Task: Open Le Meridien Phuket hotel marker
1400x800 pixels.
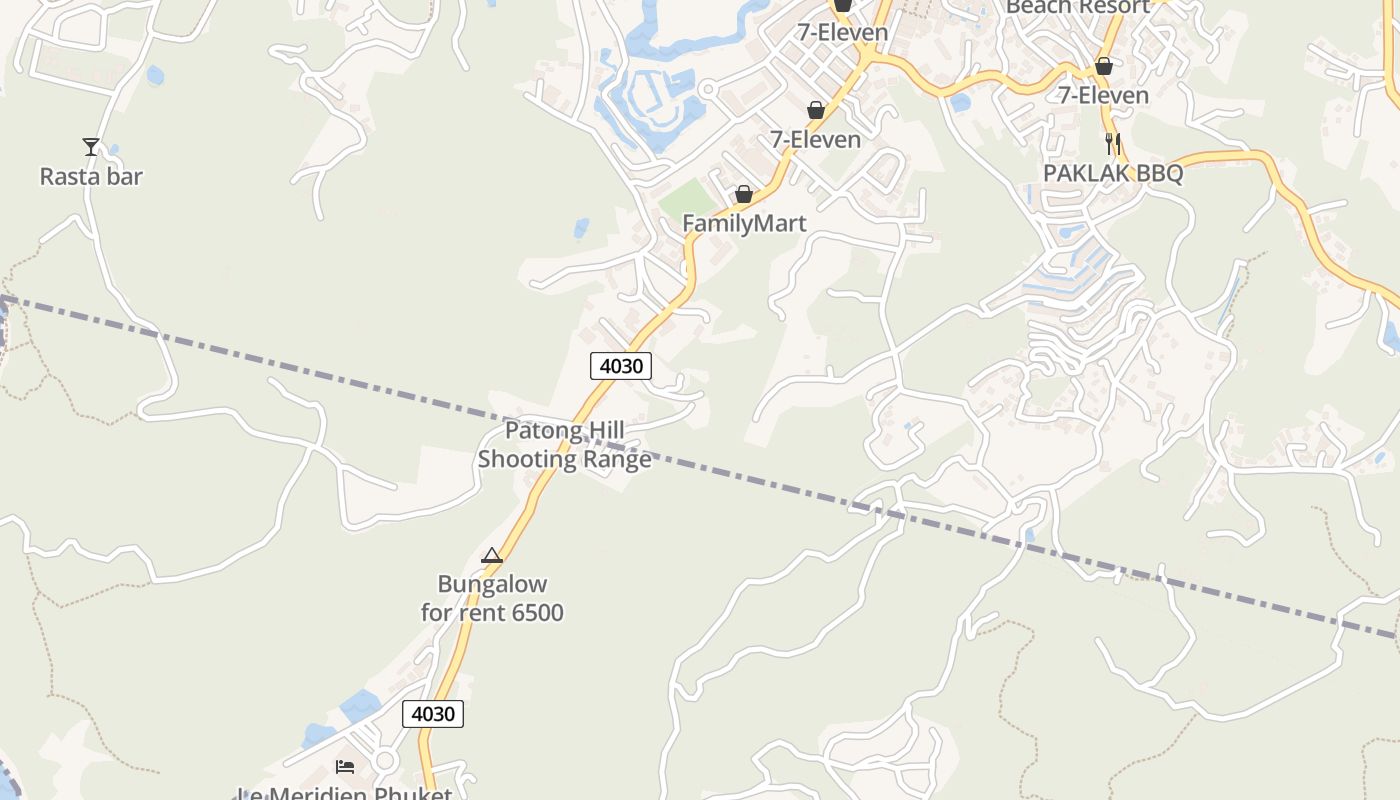Action: click(x=345, y=767)
